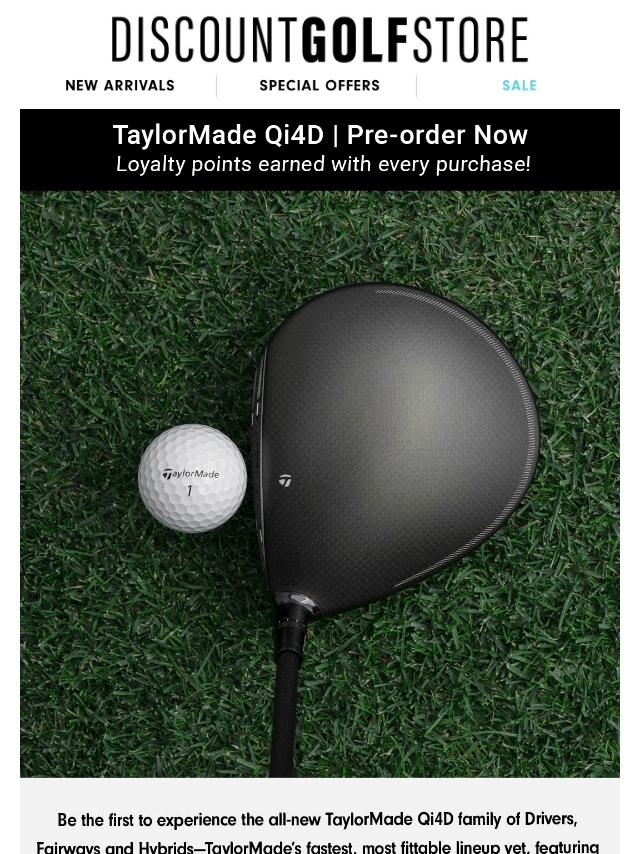Open the TaylorMade Qi4D pre-order banner
This screenshot has height=854, width=640.
pos(320,150)
